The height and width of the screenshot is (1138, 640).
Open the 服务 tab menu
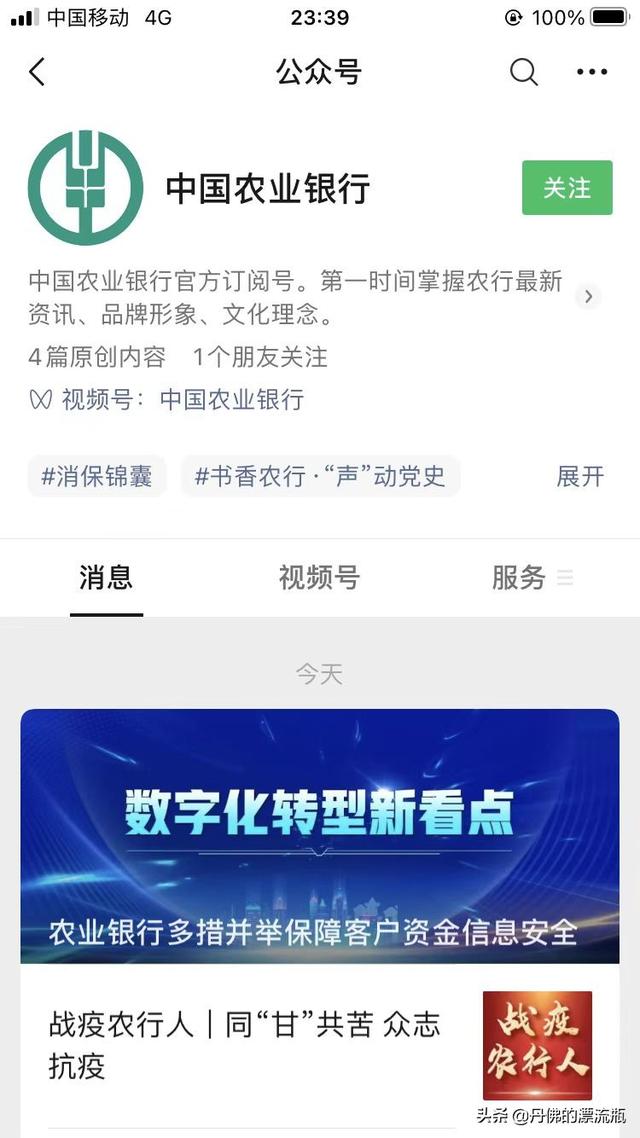[531, 577]
